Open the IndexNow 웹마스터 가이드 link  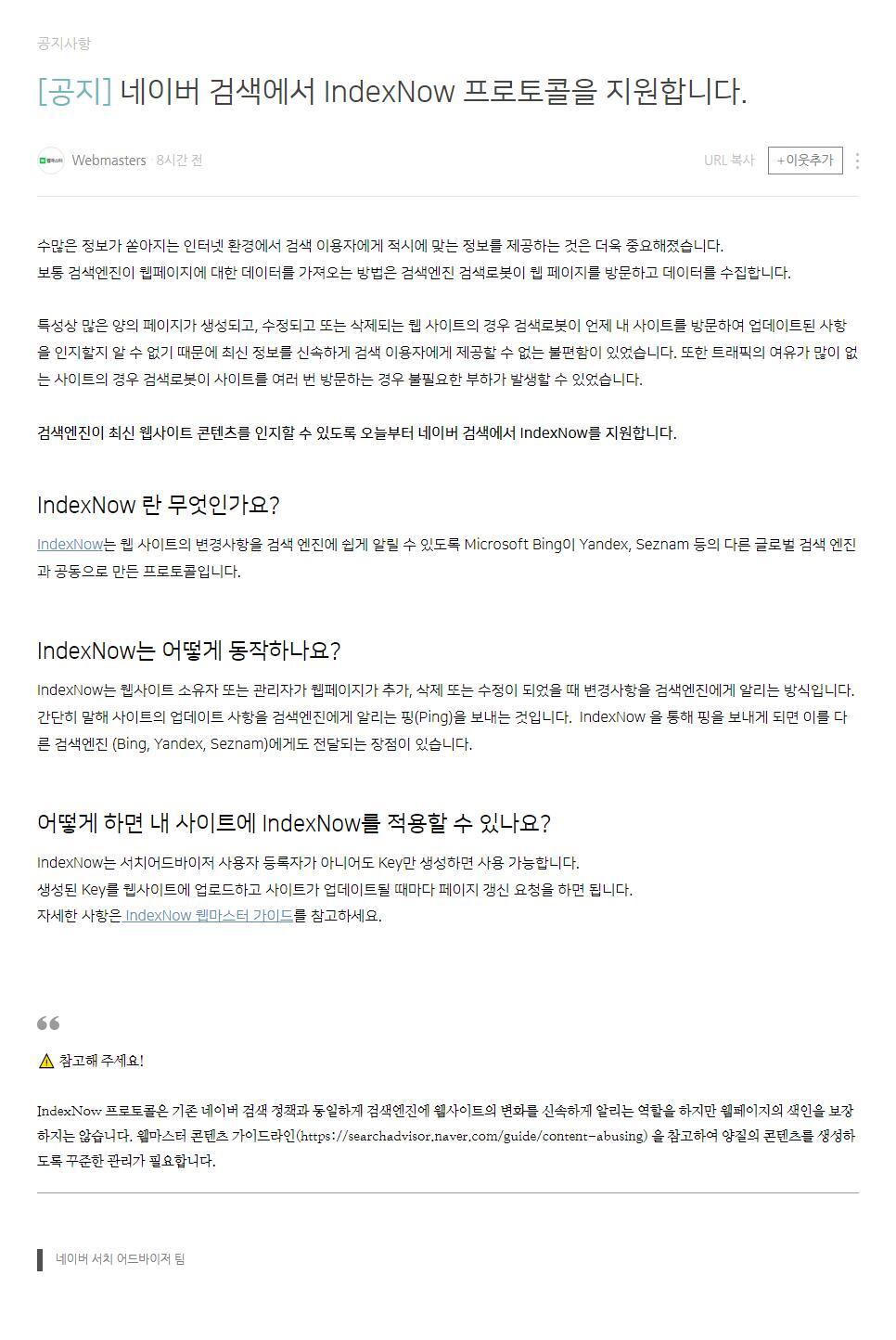point(210,916)
